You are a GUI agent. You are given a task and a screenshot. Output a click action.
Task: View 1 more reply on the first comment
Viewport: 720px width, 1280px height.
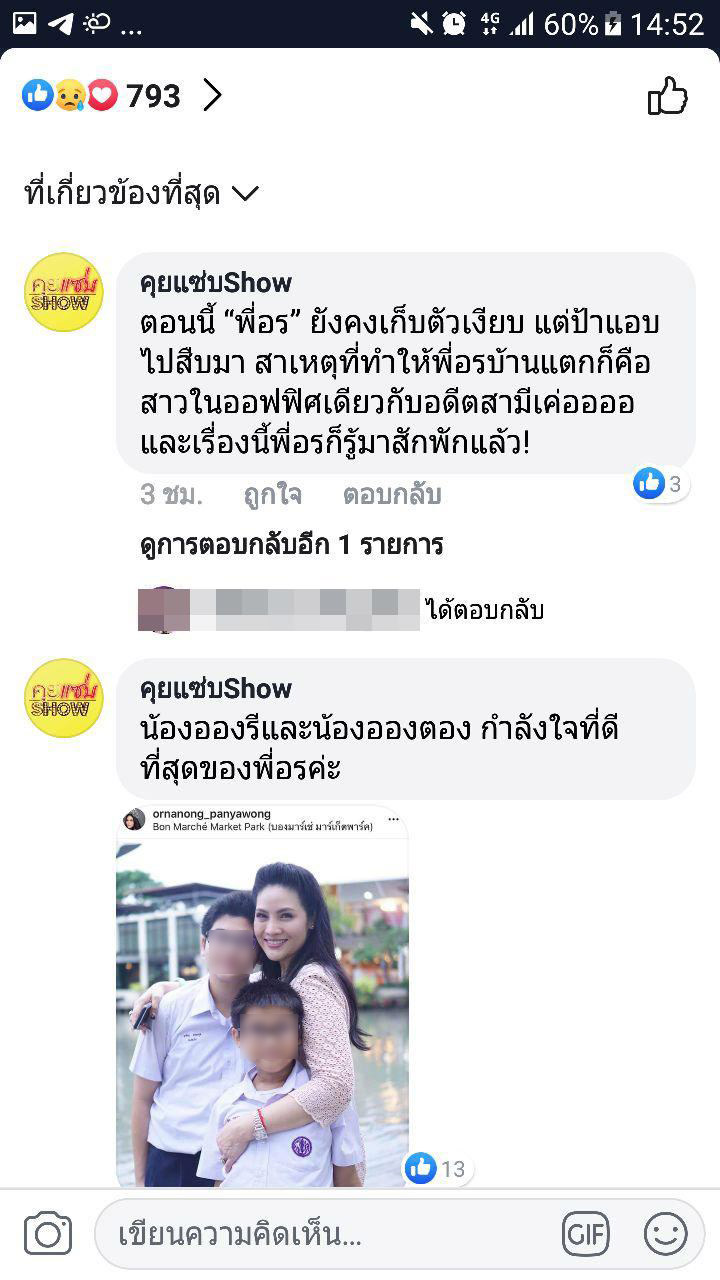point(291,546)
